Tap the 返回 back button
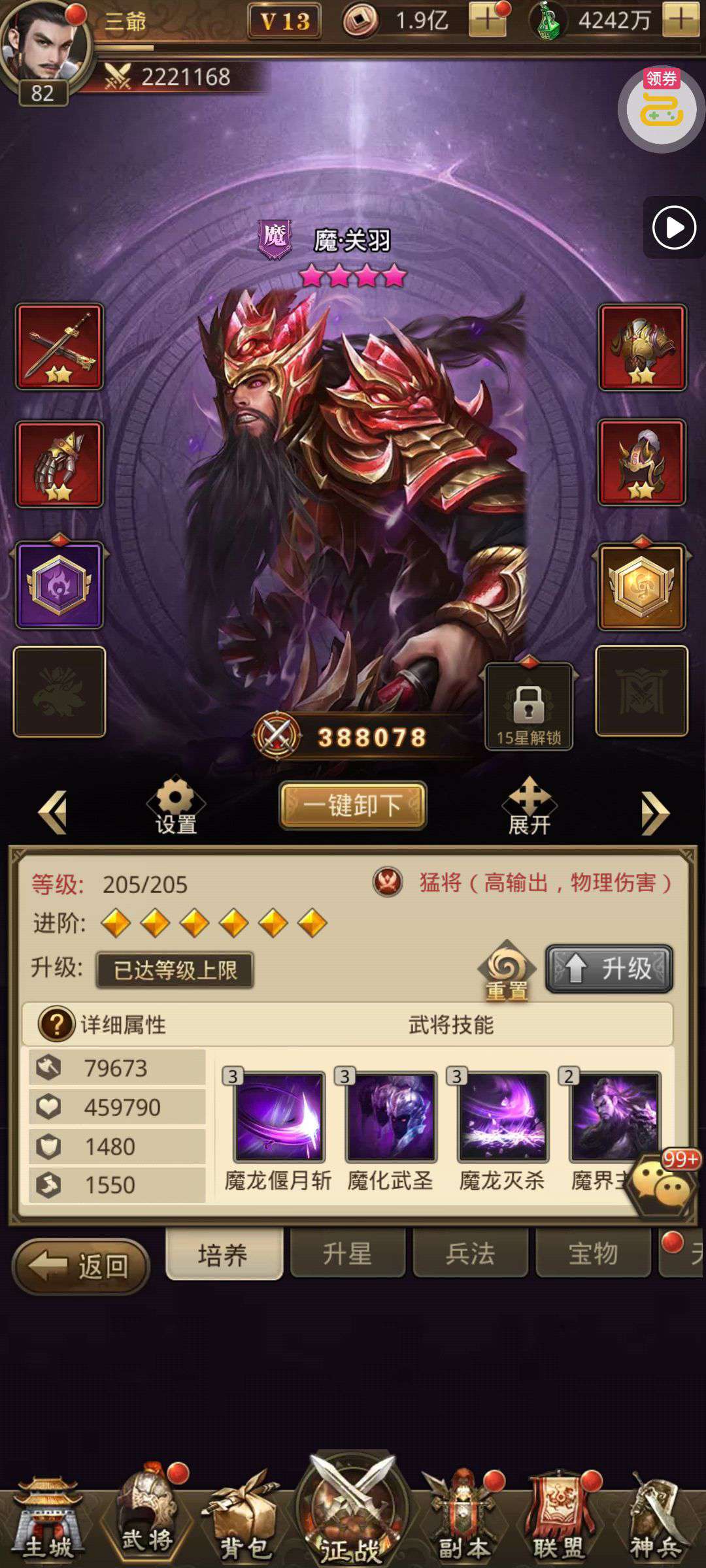This screenshot has height=1568, width=706. pyautogui.click(x=81, y=1266)
